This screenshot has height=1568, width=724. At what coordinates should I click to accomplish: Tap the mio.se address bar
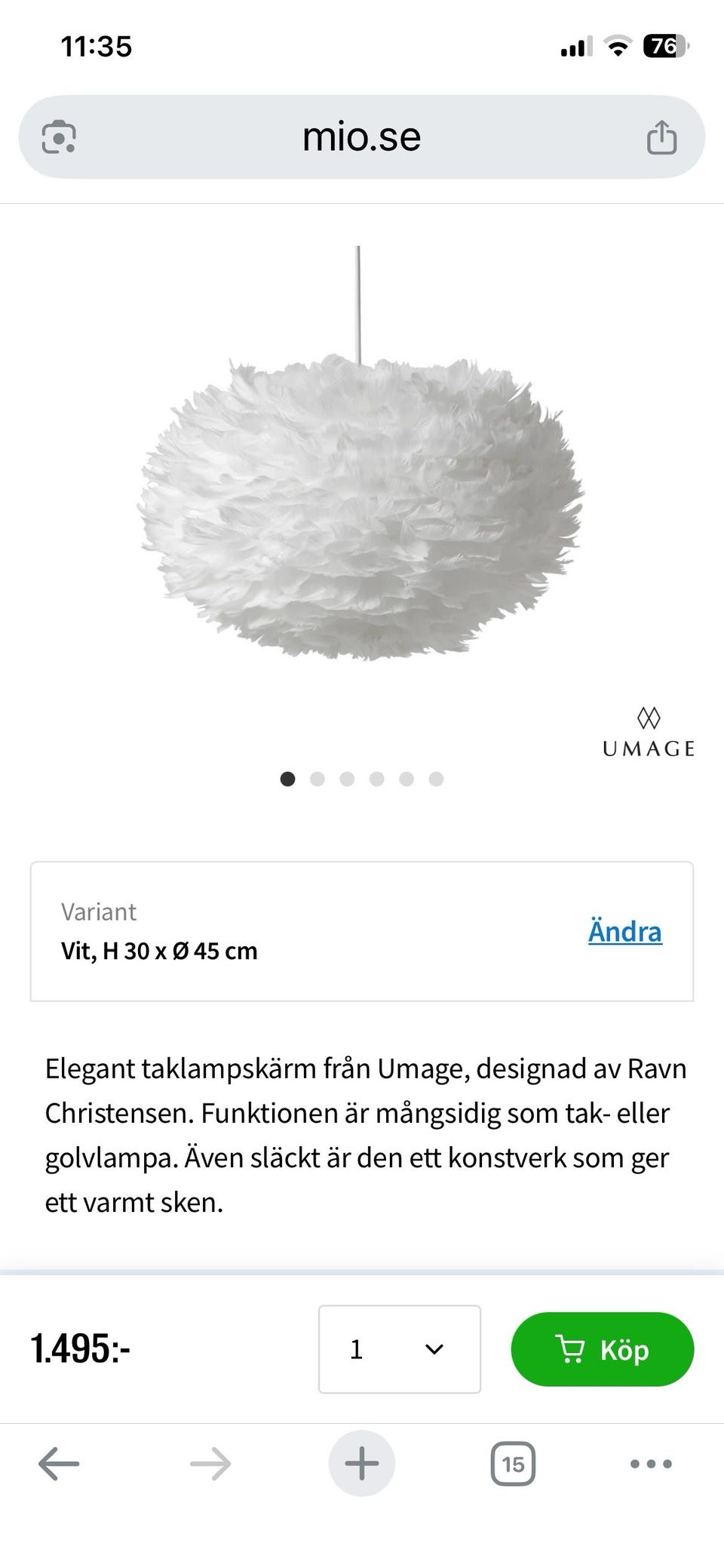pyautogui.click(x=362, y=137)
